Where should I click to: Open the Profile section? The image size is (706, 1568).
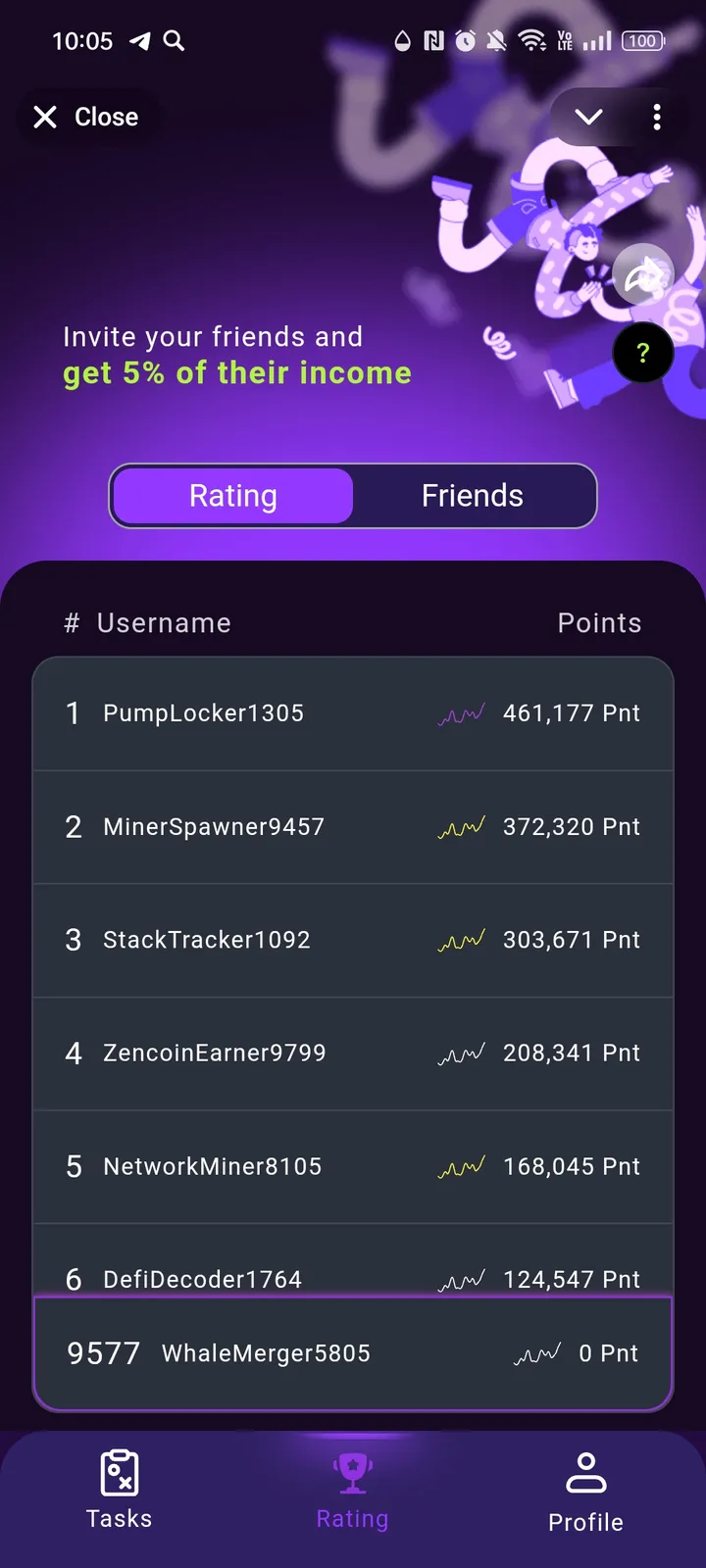(585, 1490)
